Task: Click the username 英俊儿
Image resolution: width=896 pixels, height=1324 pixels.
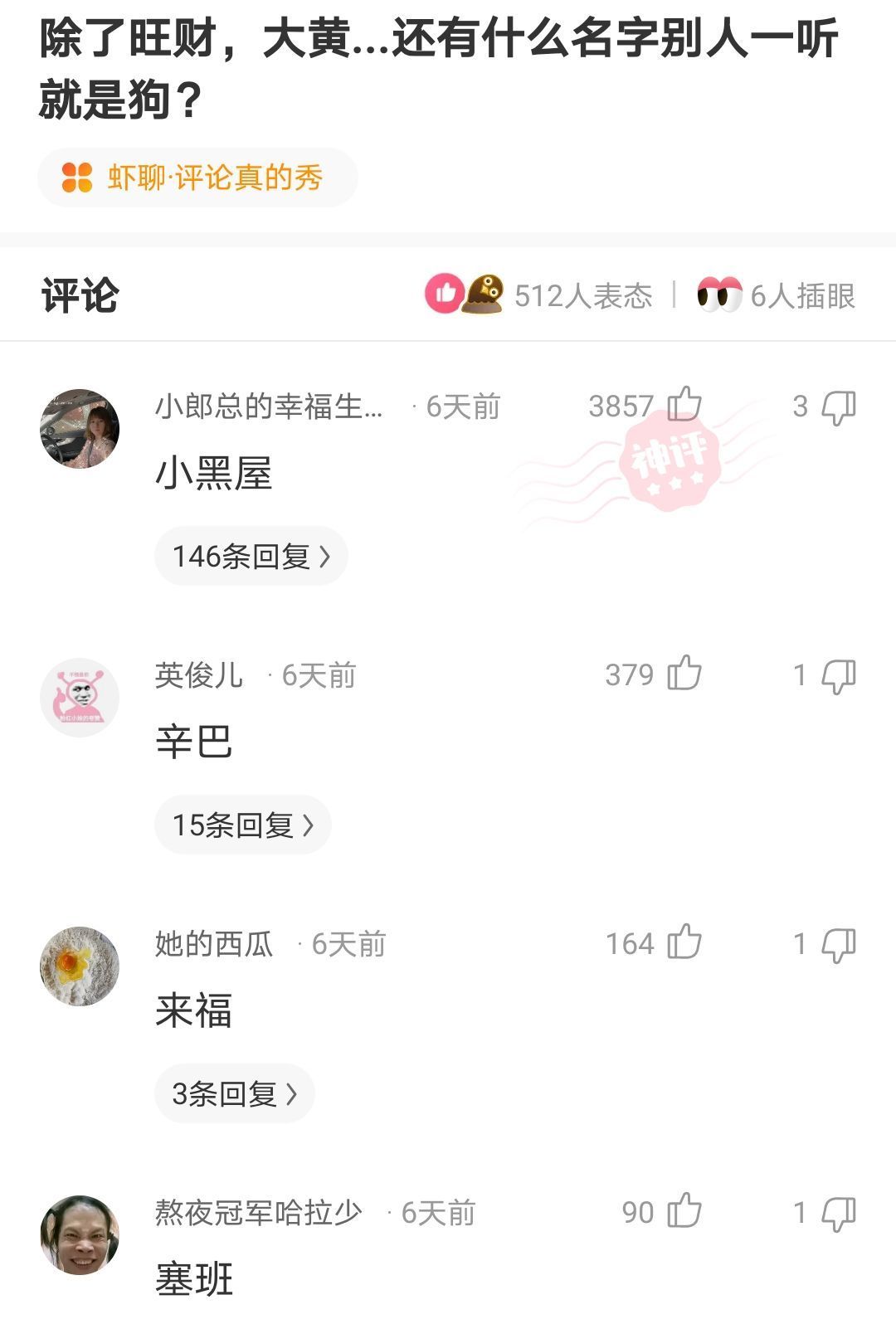Action: click(198, 675)
